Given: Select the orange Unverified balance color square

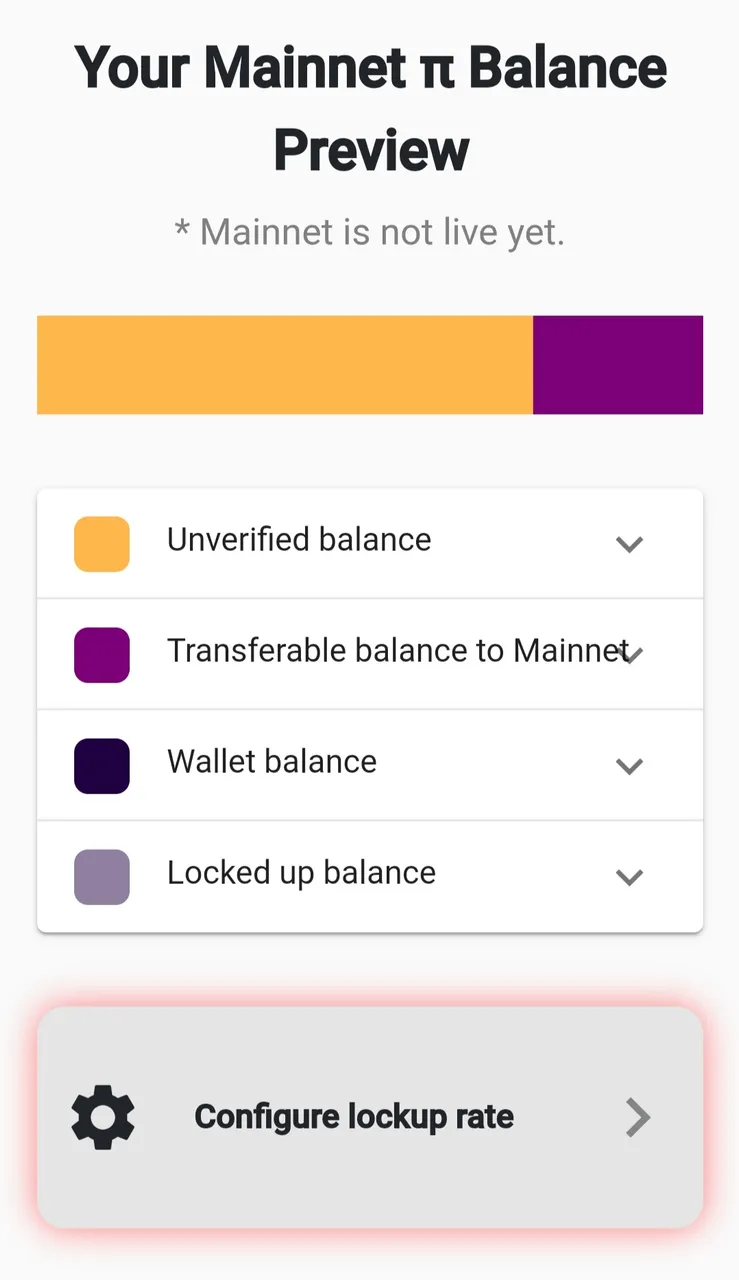Looking at the screenshot, I should click(101, 543).
